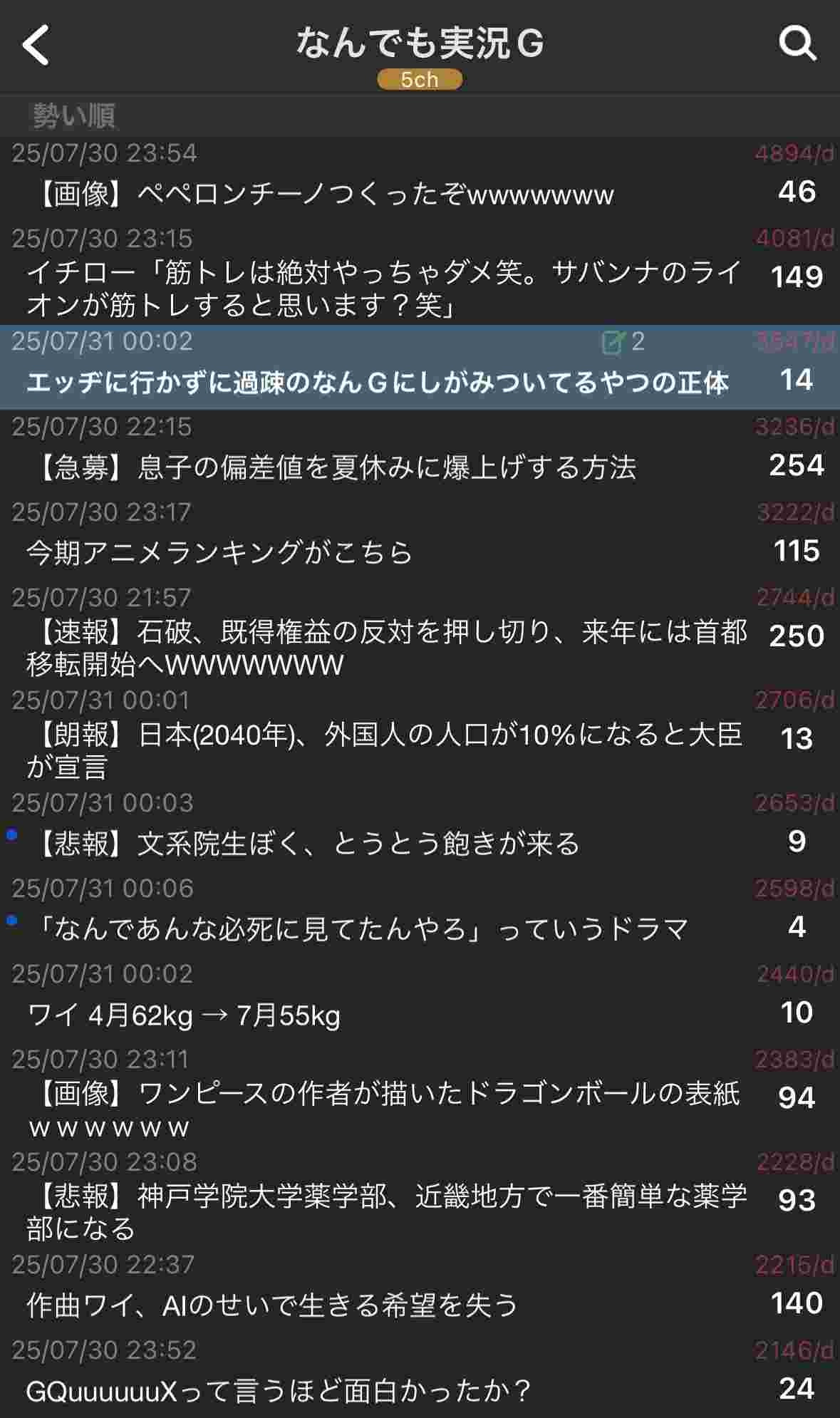The image size is (840, 1418).
Task: Open the highlighted エッヂに行かずに thread
Action: 378,383
